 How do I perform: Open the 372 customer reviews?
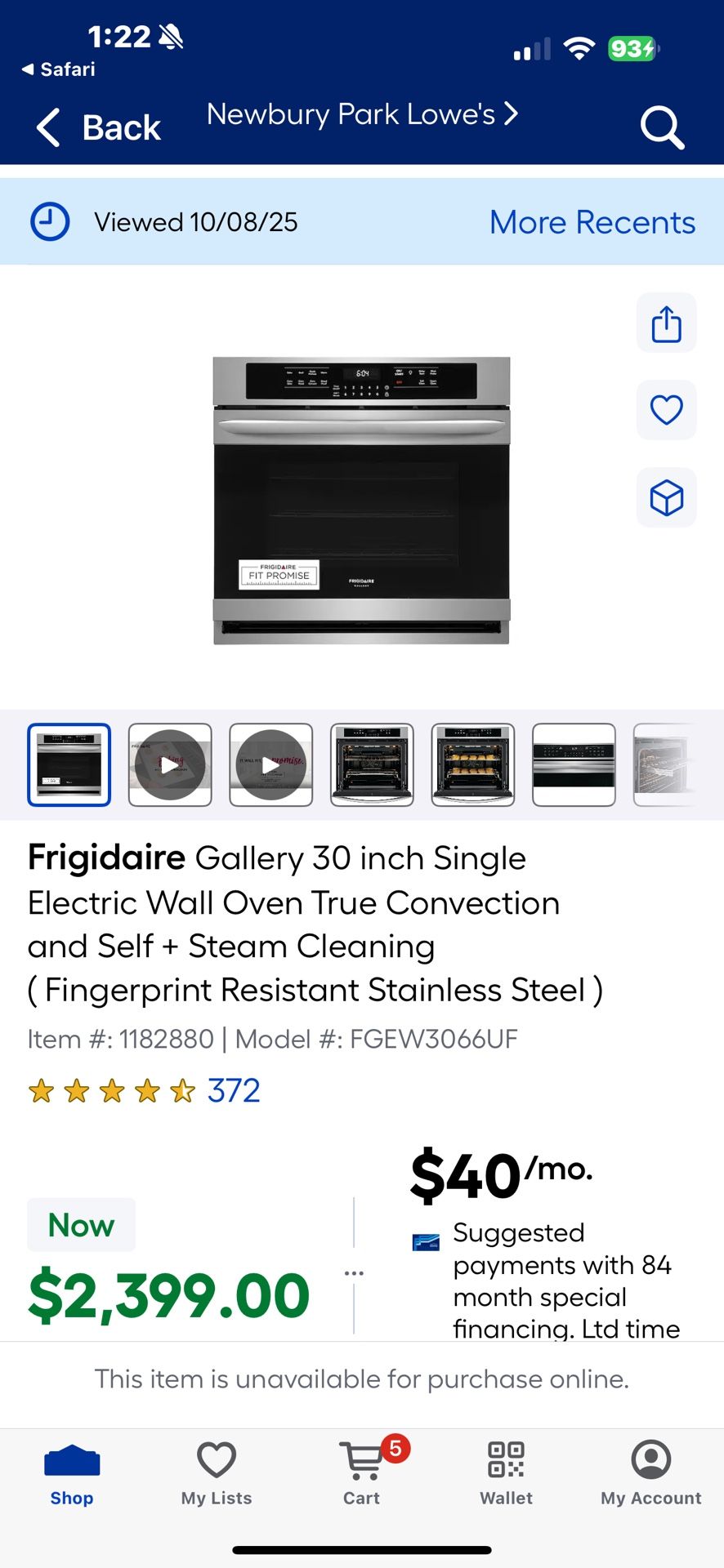[233, 1091]
